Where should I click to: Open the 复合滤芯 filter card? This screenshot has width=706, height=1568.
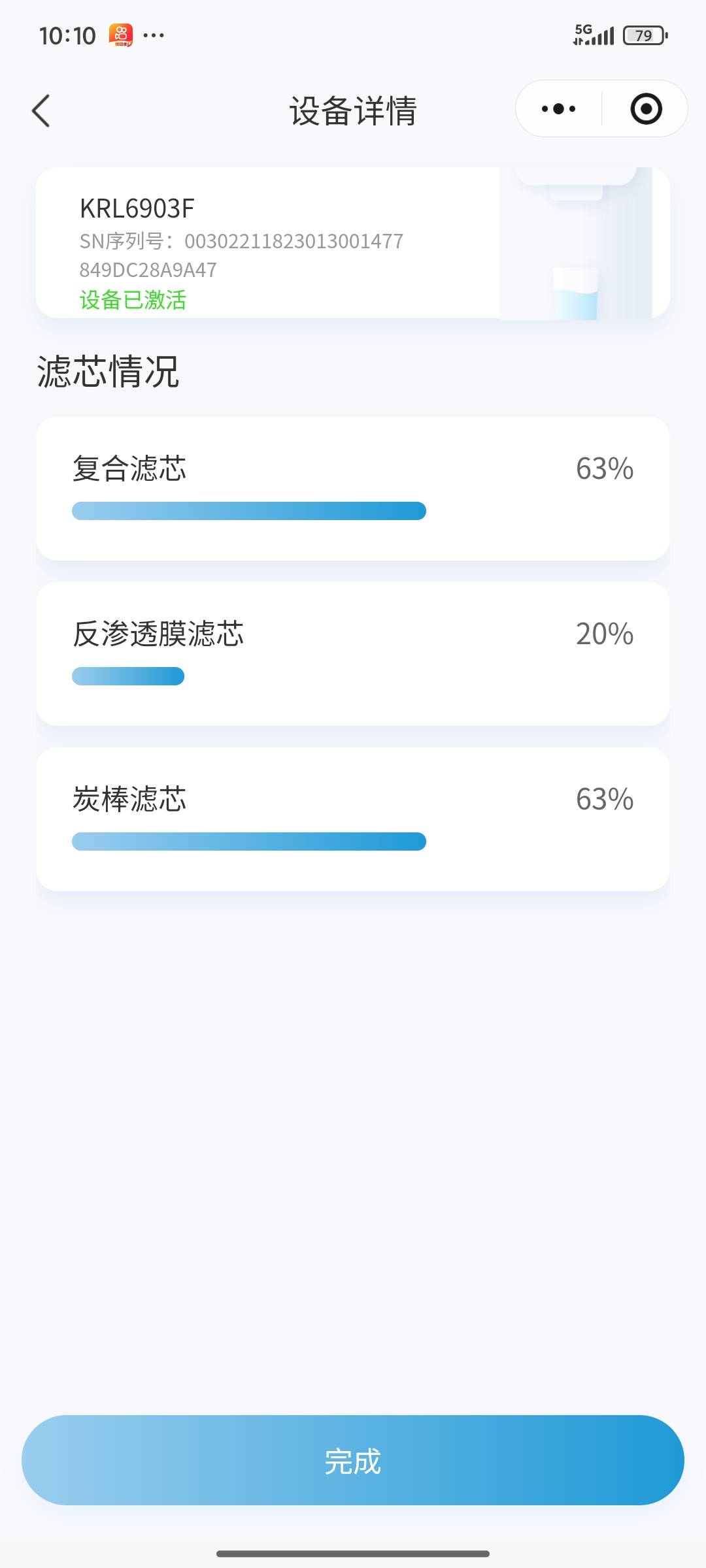point(353,489)
